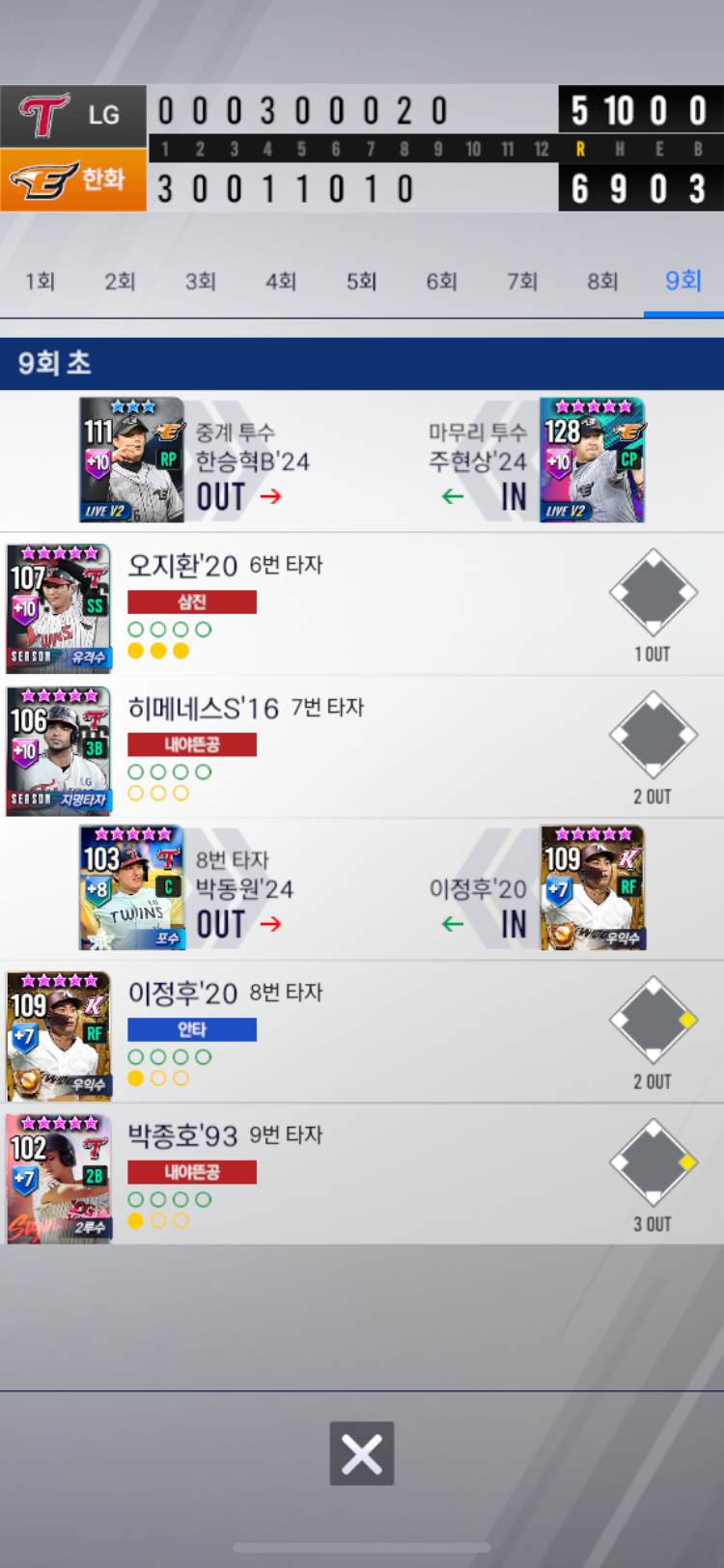Open 주현상'24 closer pitcher card
This screenshot has width=724, height=1568.
point(592,460)
